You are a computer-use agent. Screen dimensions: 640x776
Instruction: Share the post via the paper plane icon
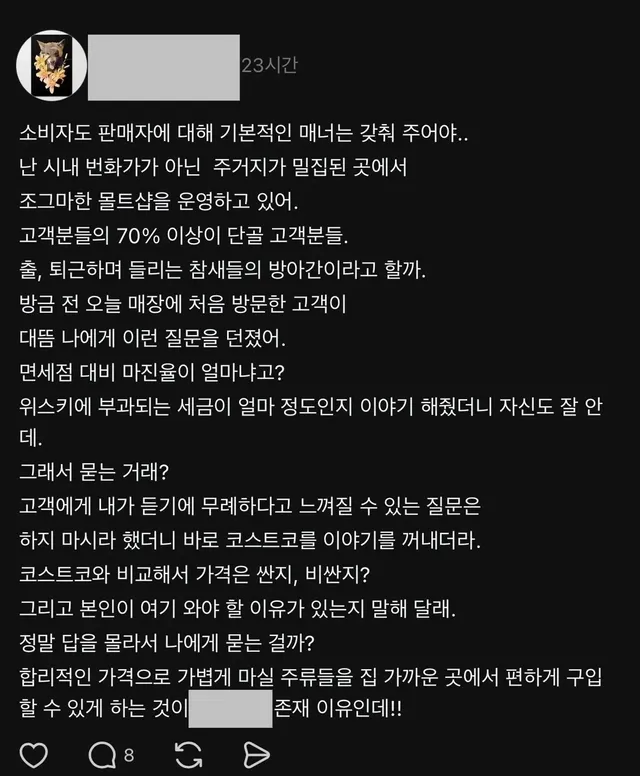coord(257,754)
